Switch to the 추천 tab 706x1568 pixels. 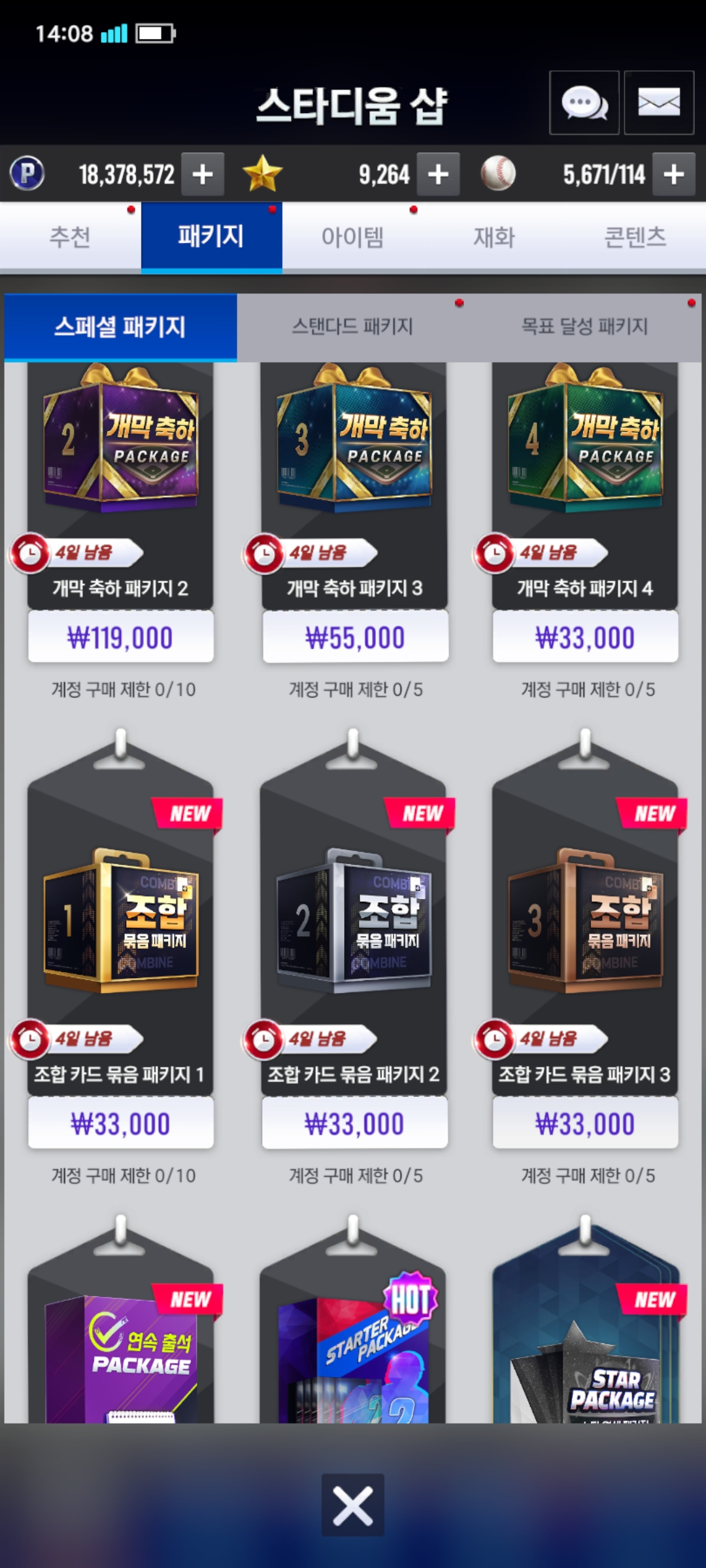[x=71, y=237]
